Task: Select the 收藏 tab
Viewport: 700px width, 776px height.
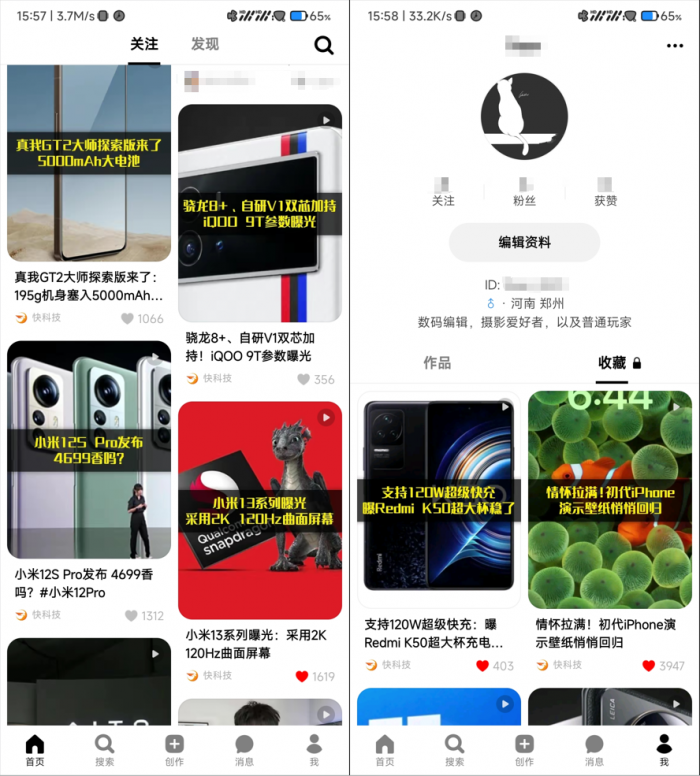Action: tap(612, 362)
